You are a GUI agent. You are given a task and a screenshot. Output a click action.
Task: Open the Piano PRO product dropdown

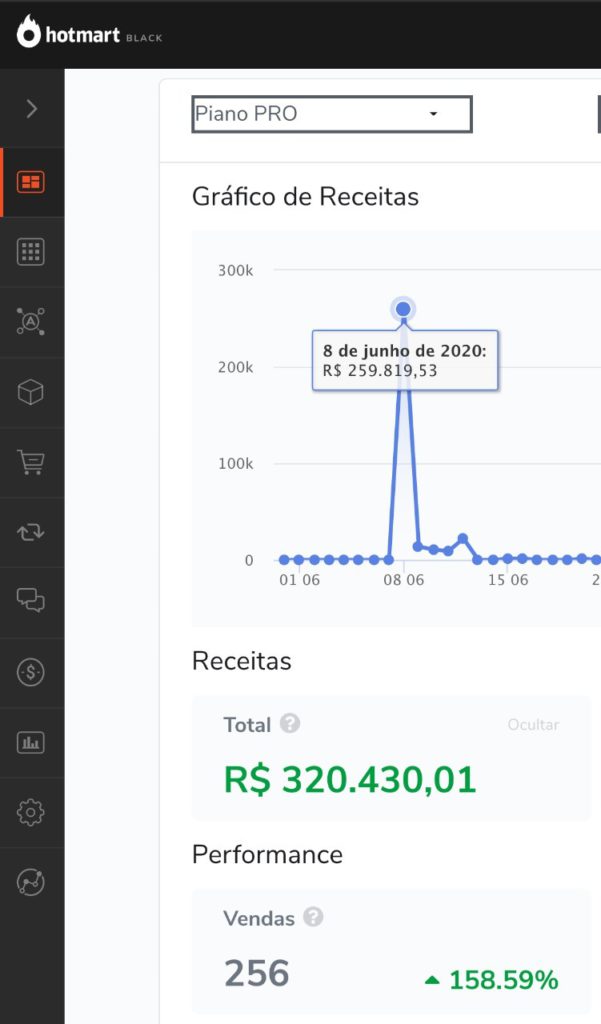point(332,114)
